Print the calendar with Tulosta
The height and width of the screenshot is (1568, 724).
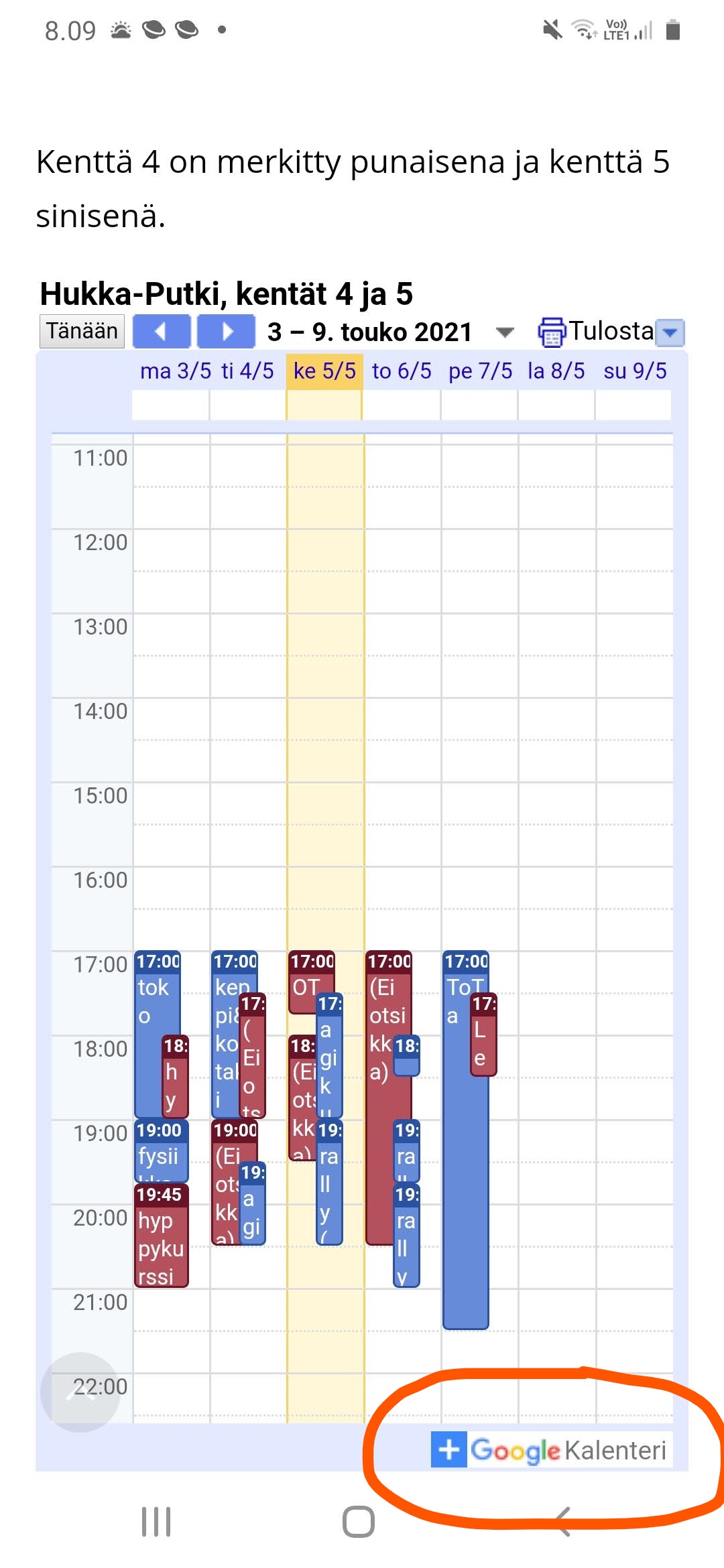click(x=595, y=331)
